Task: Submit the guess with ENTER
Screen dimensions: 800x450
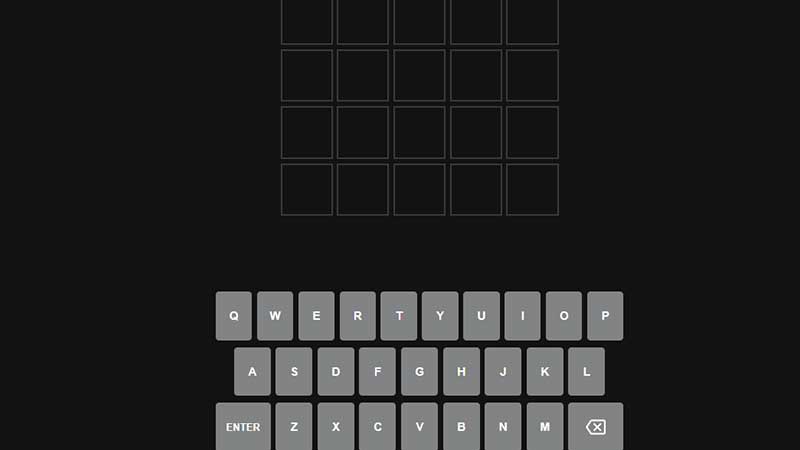Action: click(x=243, y=427)
